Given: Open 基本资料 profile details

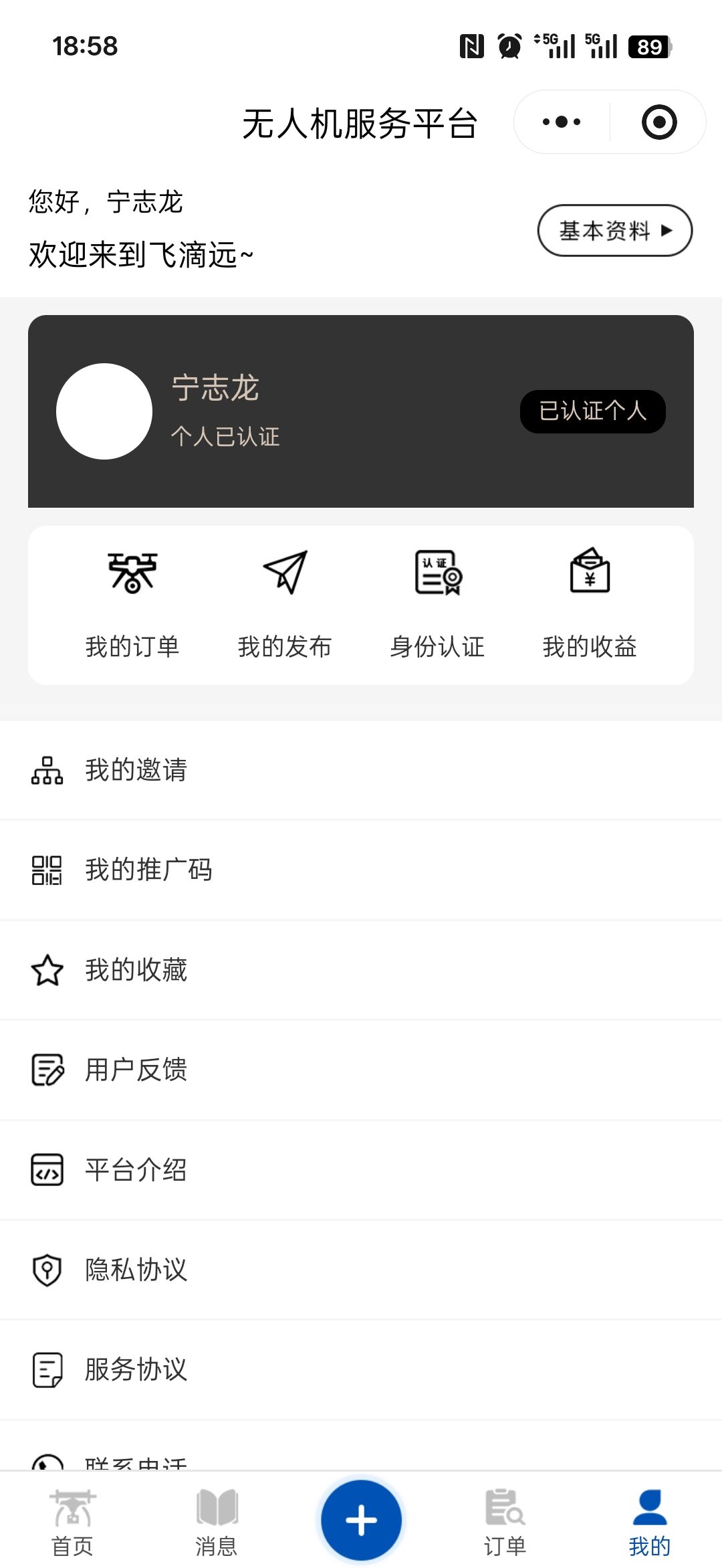Looking at the screenshot, I should (614, 231).
